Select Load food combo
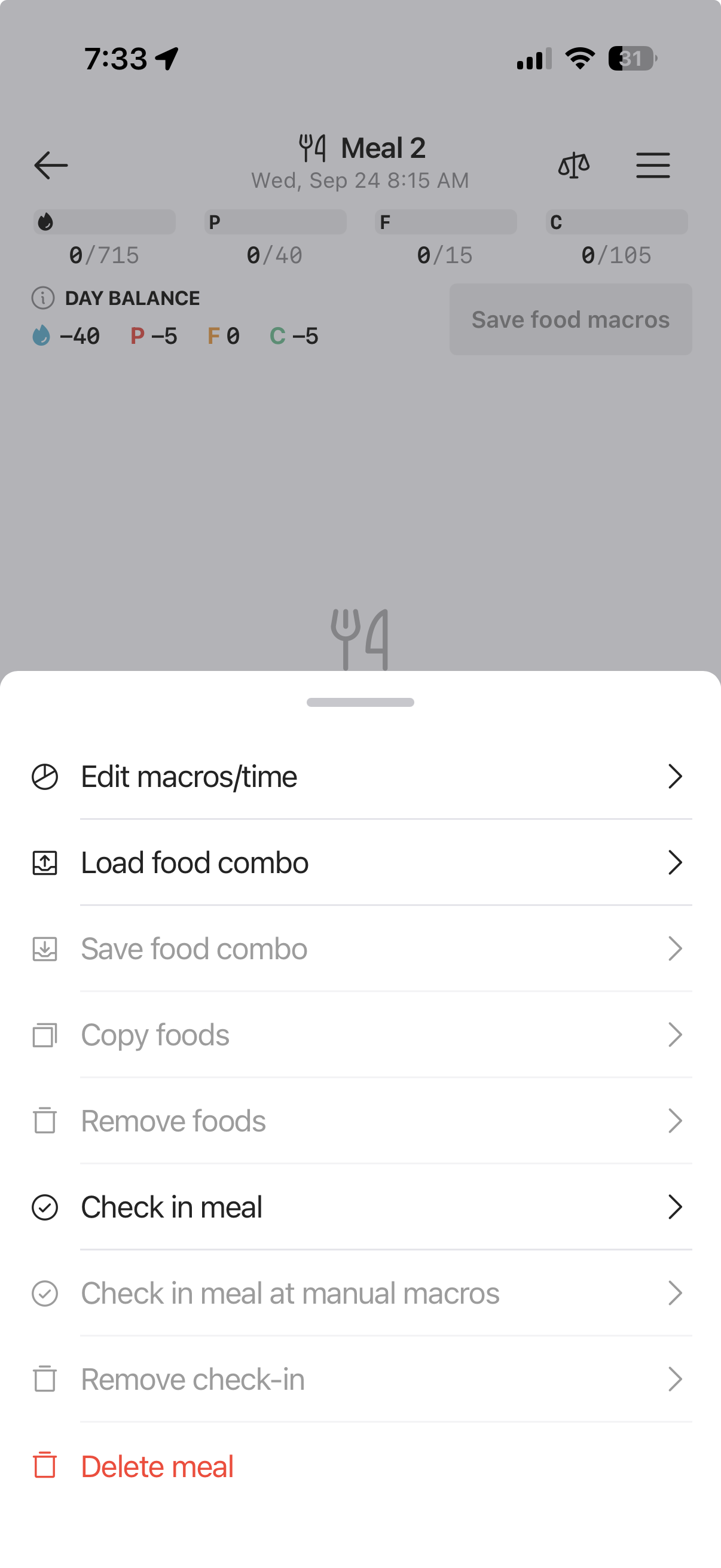Image resolution: width=721 pixels, height=1568 pixels. (x=360, y=862)
